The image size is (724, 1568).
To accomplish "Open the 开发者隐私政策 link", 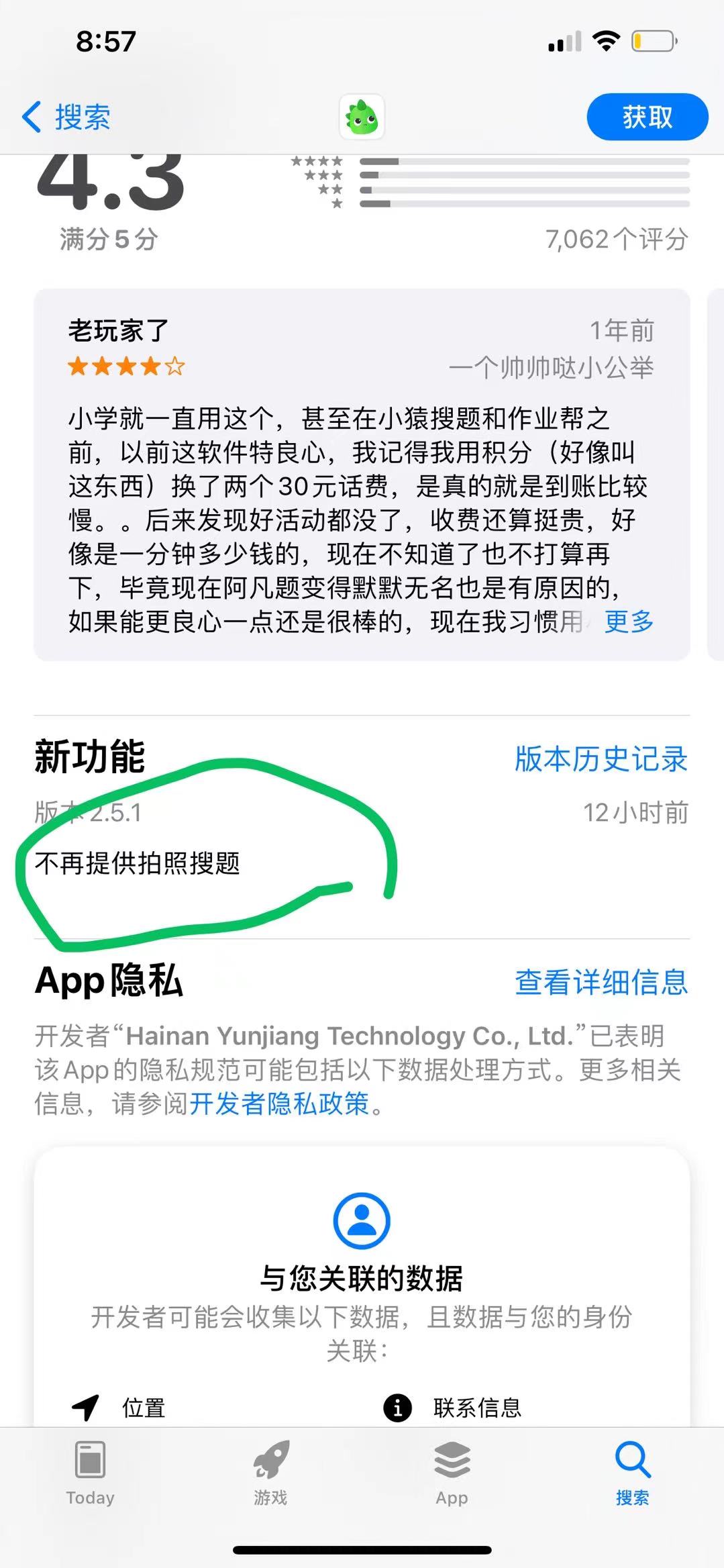I will (279, 1104).
